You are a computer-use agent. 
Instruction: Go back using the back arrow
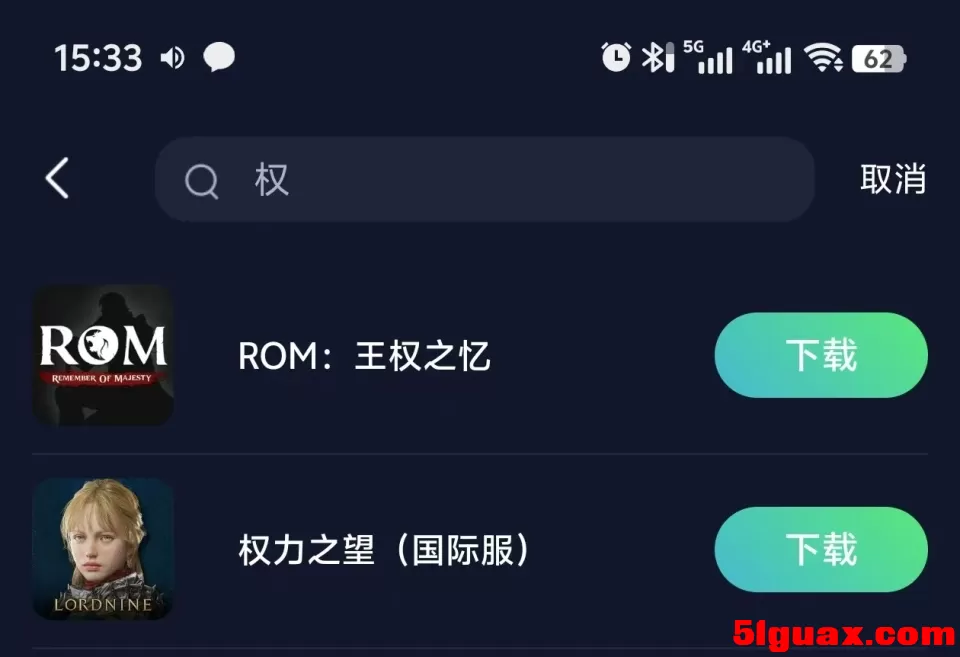pos(57,180)
